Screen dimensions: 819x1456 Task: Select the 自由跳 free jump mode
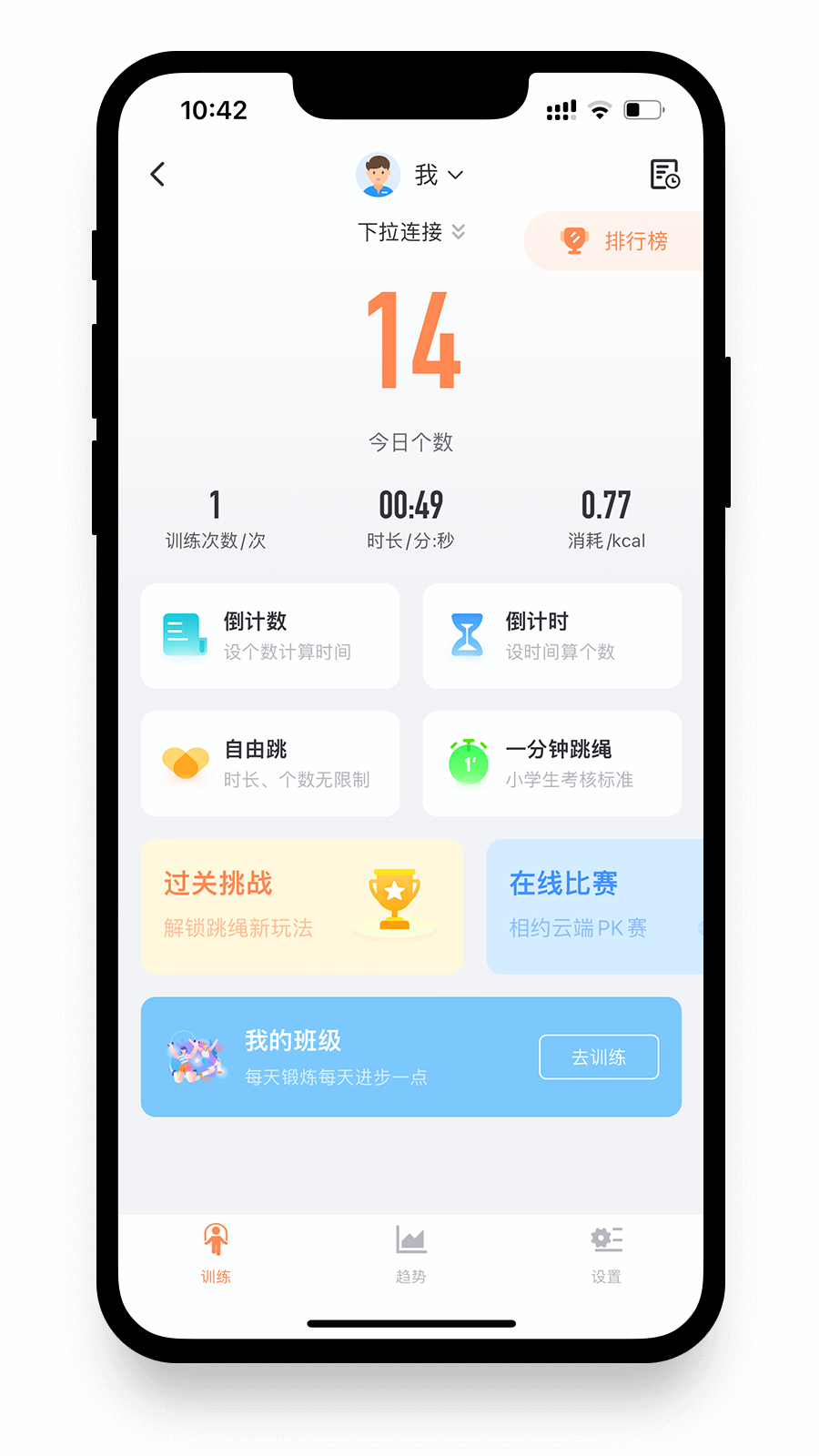click(270, 763)
